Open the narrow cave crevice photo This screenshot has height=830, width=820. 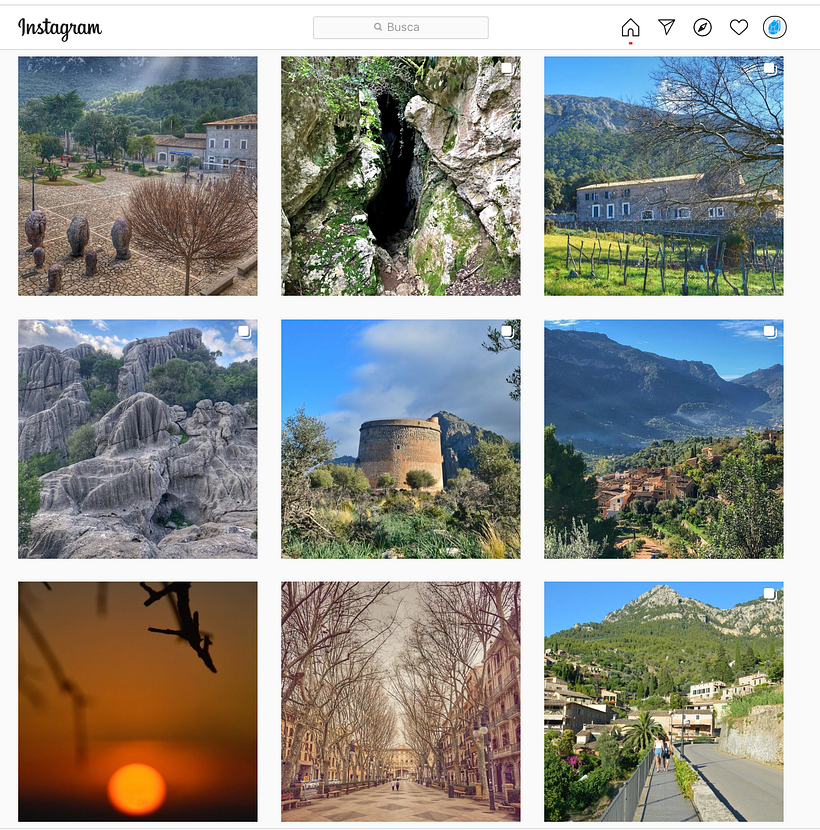tap(400, 176)
